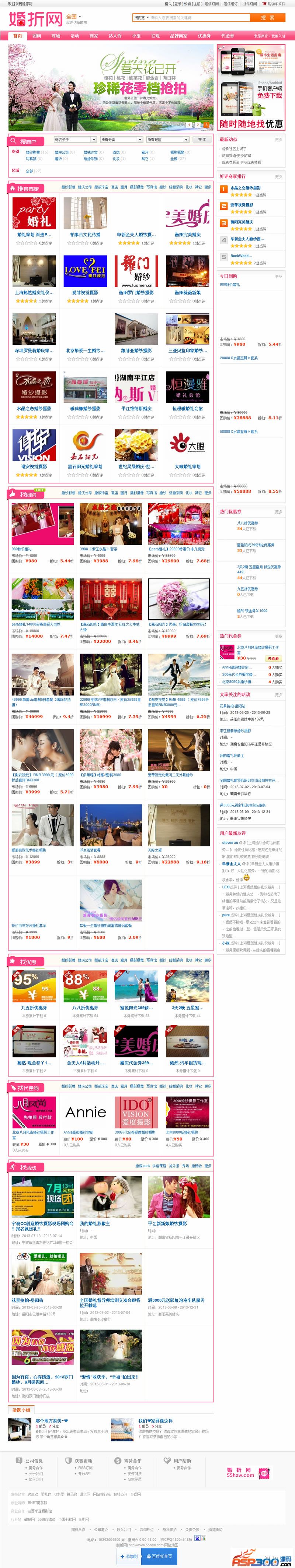The image size is (295, 1568).
Task: Open the 全国 city switch dropdown
Action: (74, 17)
